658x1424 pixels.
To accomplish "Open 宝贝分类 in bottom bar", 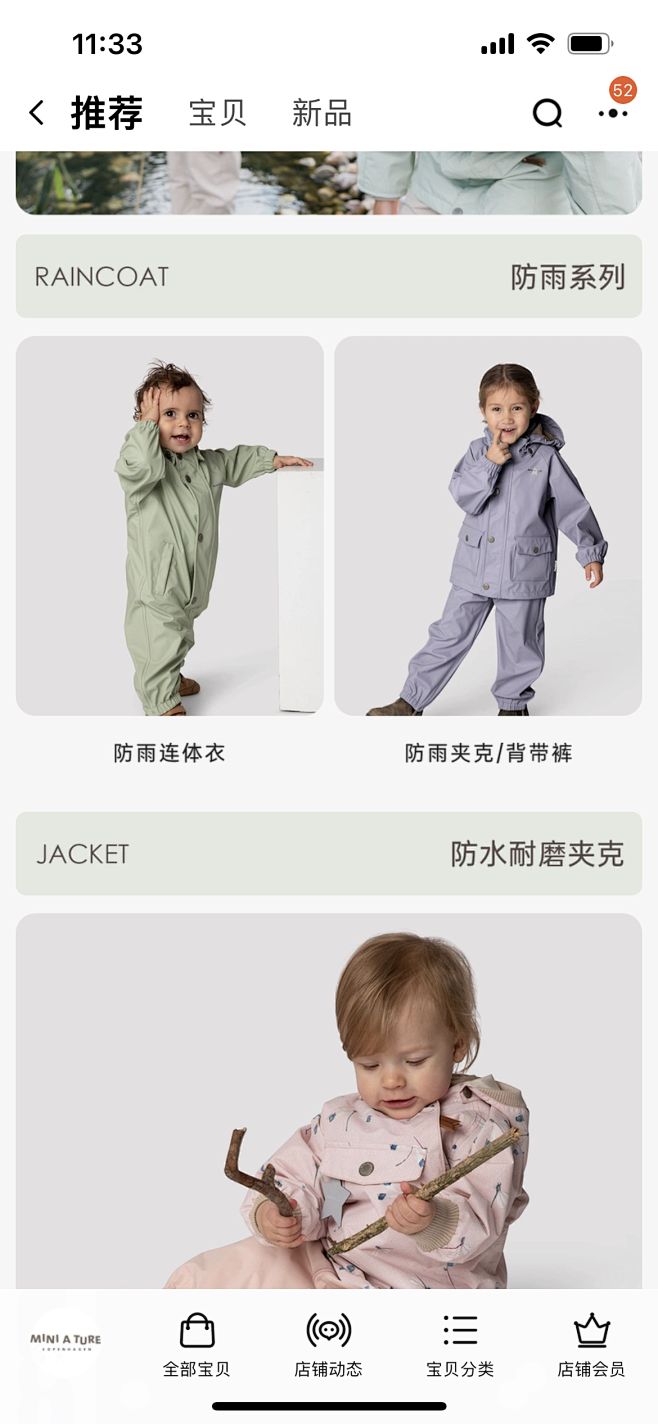I will pyautogui.click(x=460, y=1345).
